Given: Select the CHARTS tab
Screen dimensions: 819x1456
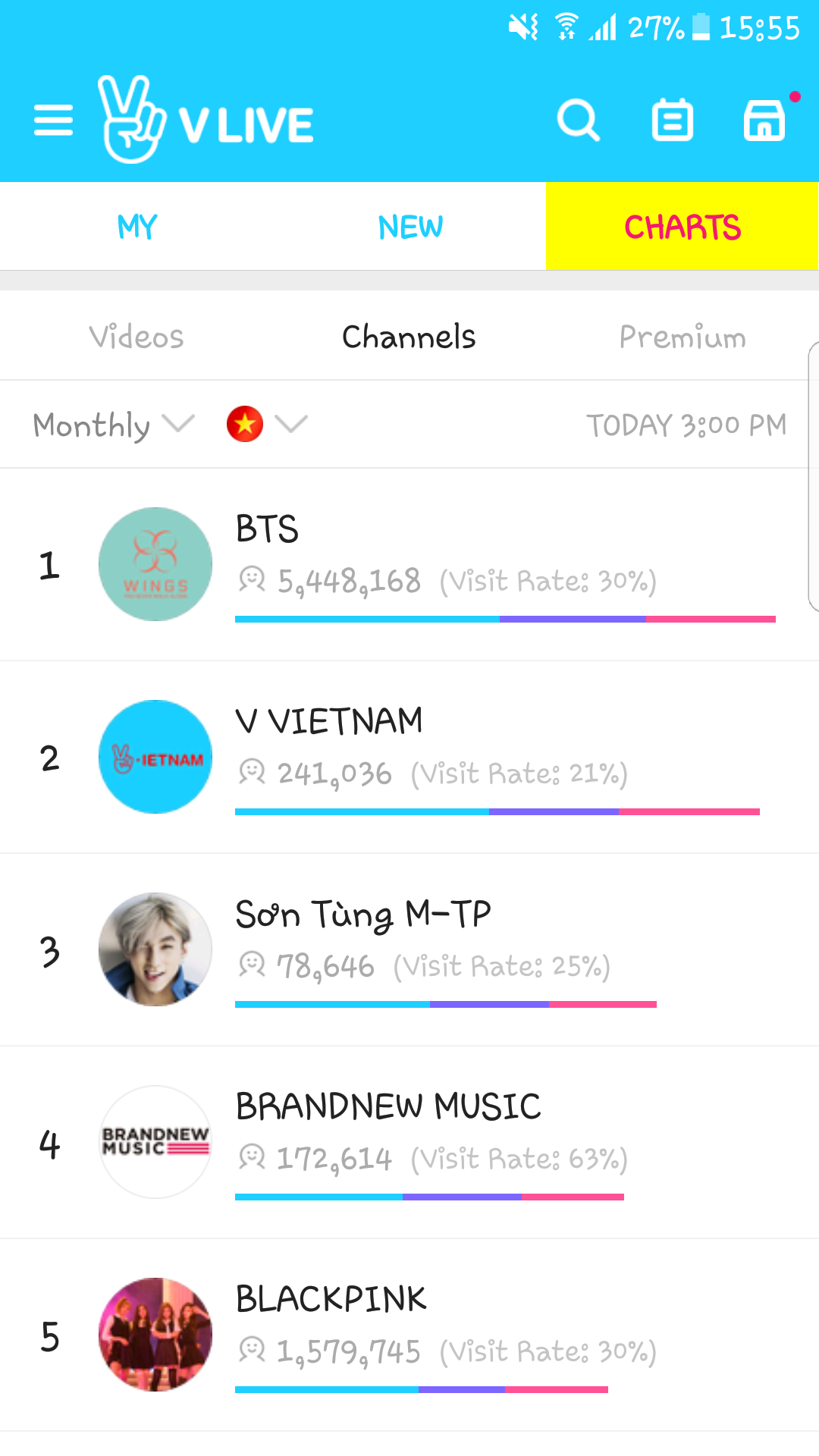Looking at the screenshot, I should (x=682, y=227).
